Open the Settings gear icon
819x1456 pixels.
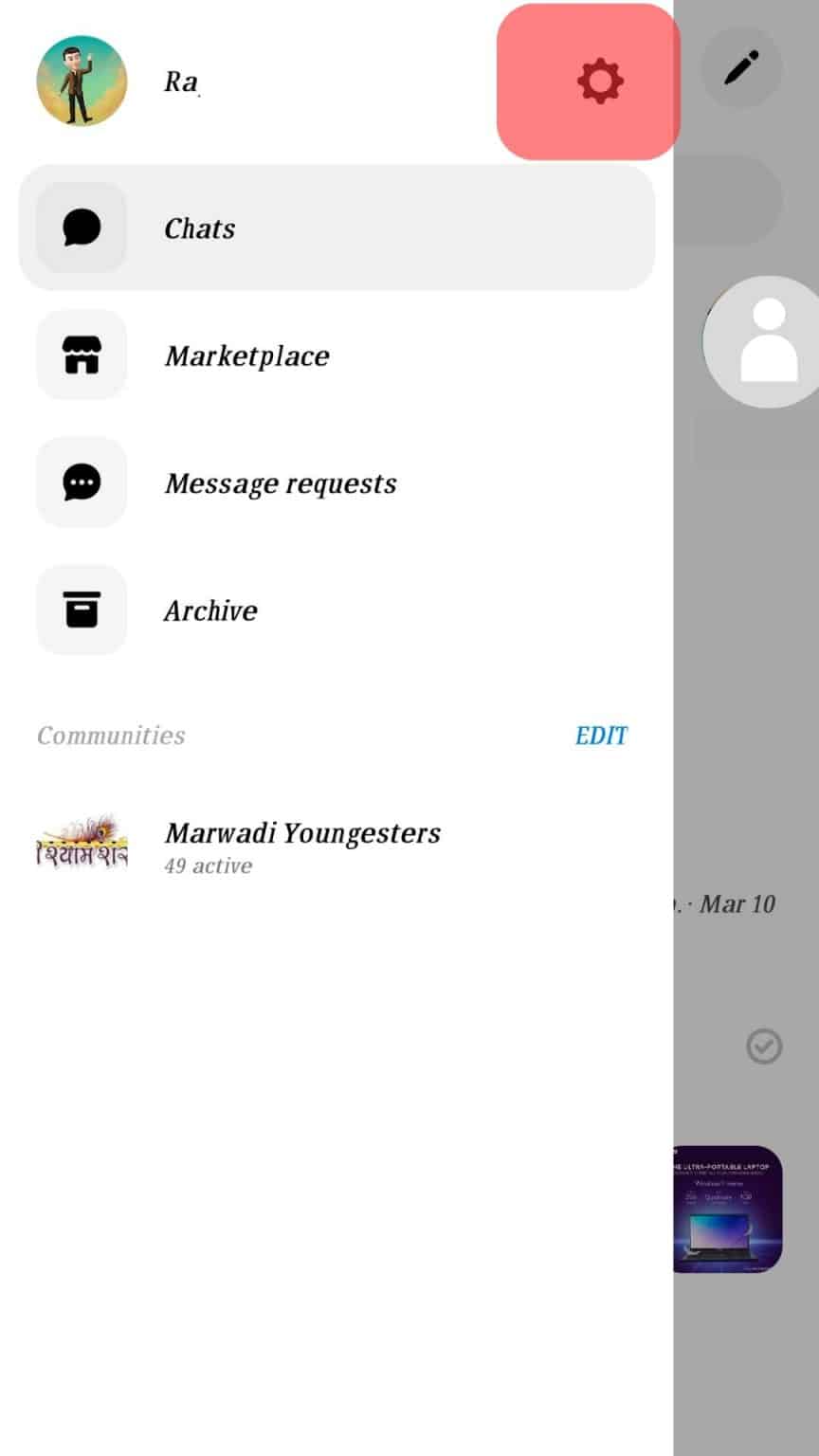[598, 80]
